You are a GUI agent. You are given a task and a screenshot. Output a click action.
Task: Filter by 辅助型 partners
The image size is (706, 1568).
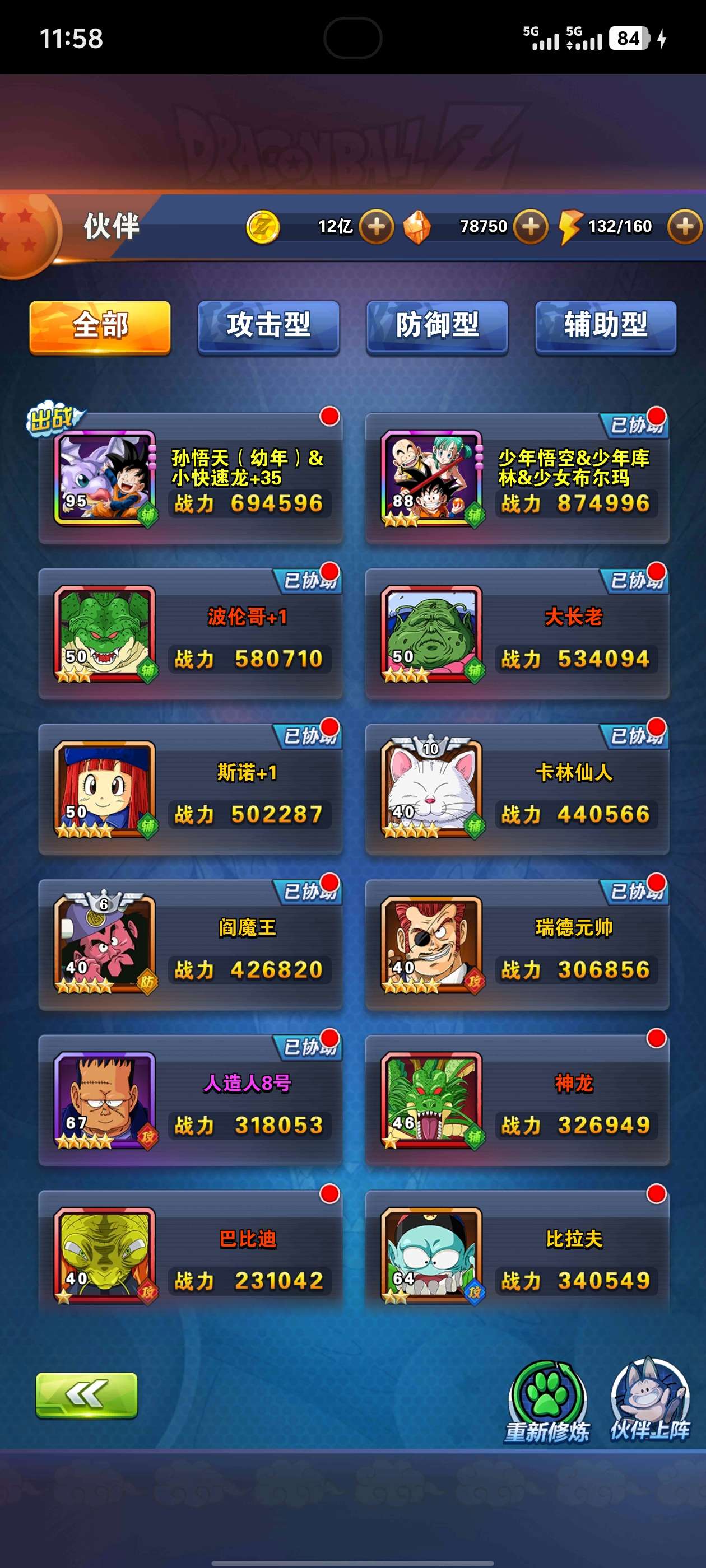(x=606, y=326)
